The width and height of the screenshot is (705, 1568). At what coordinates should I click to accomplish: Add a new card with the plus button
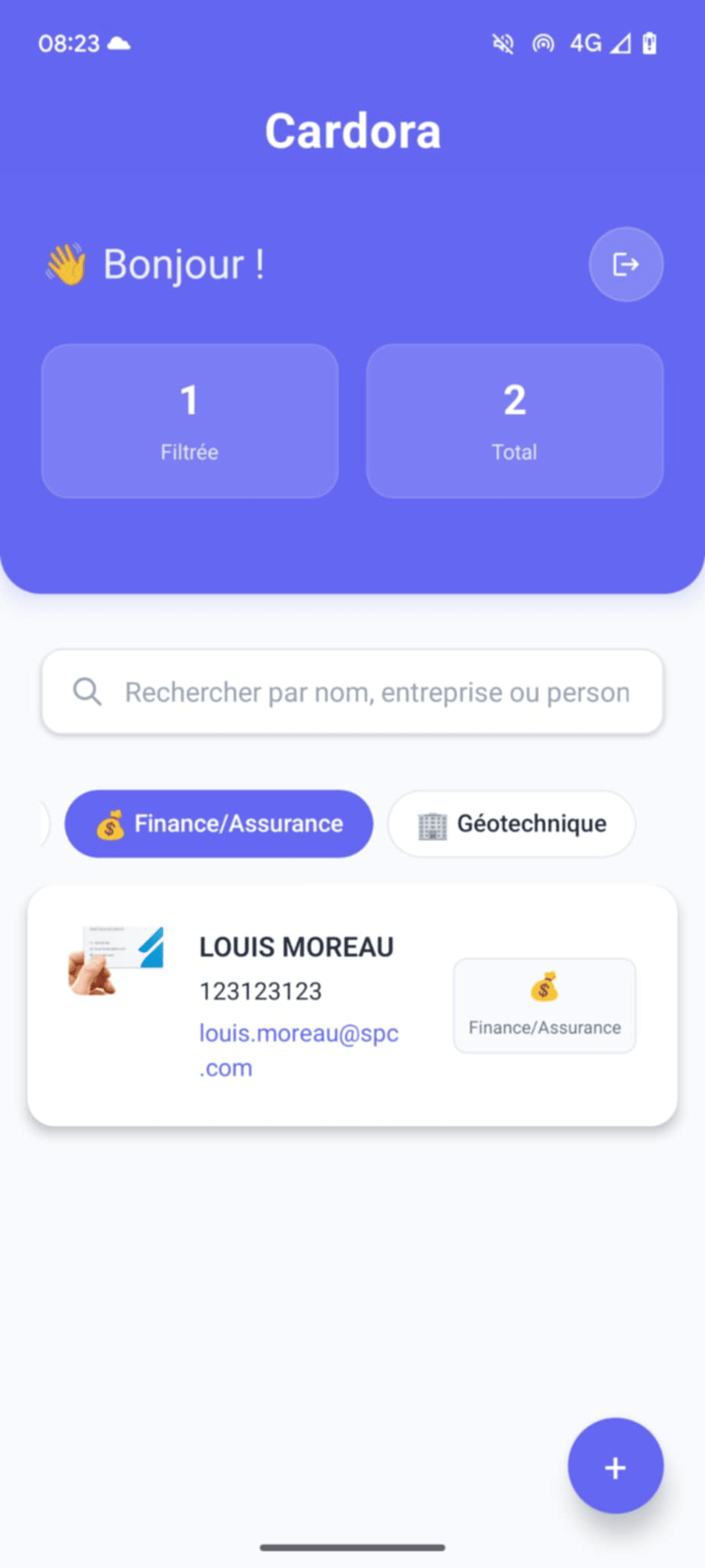[615, 1468]
